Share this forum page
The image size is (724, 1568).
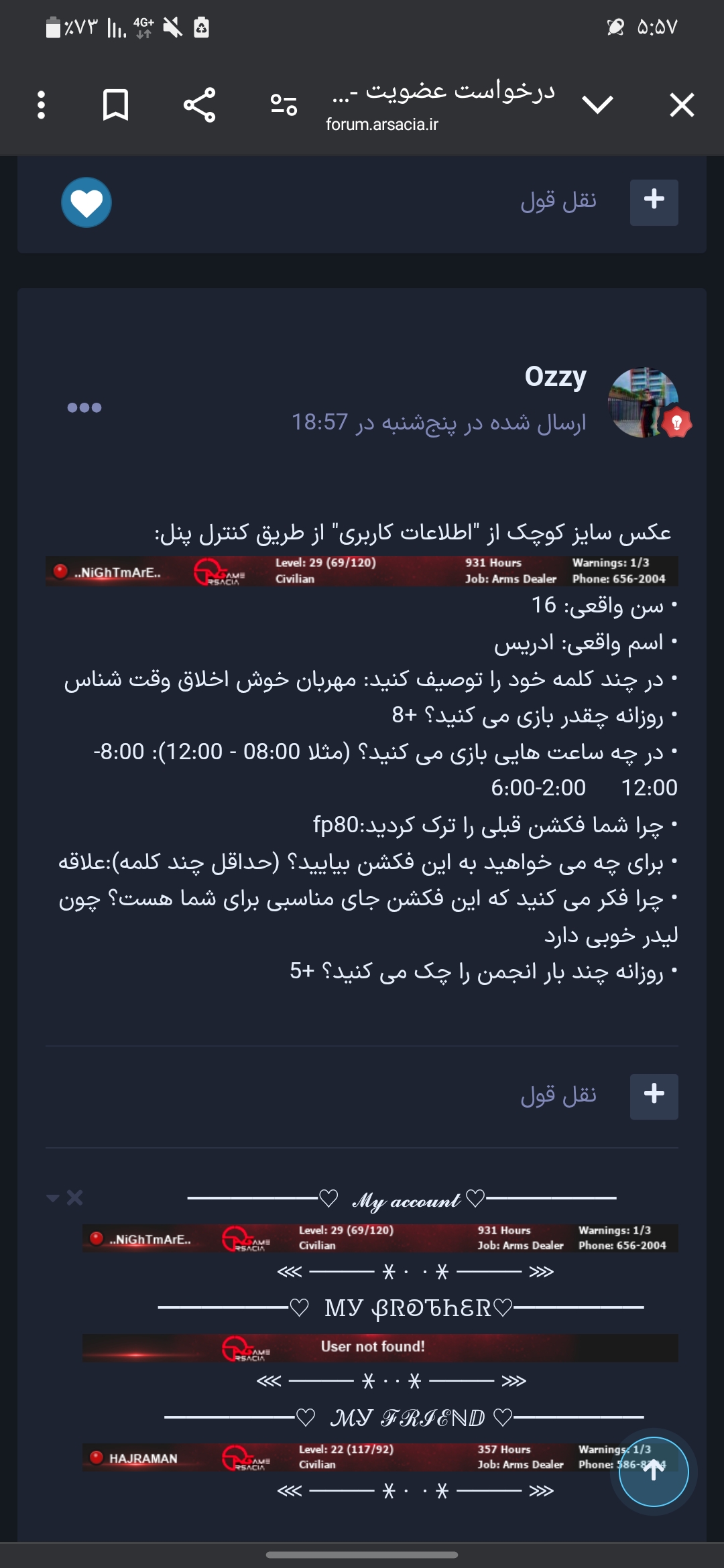pos(199,105)
